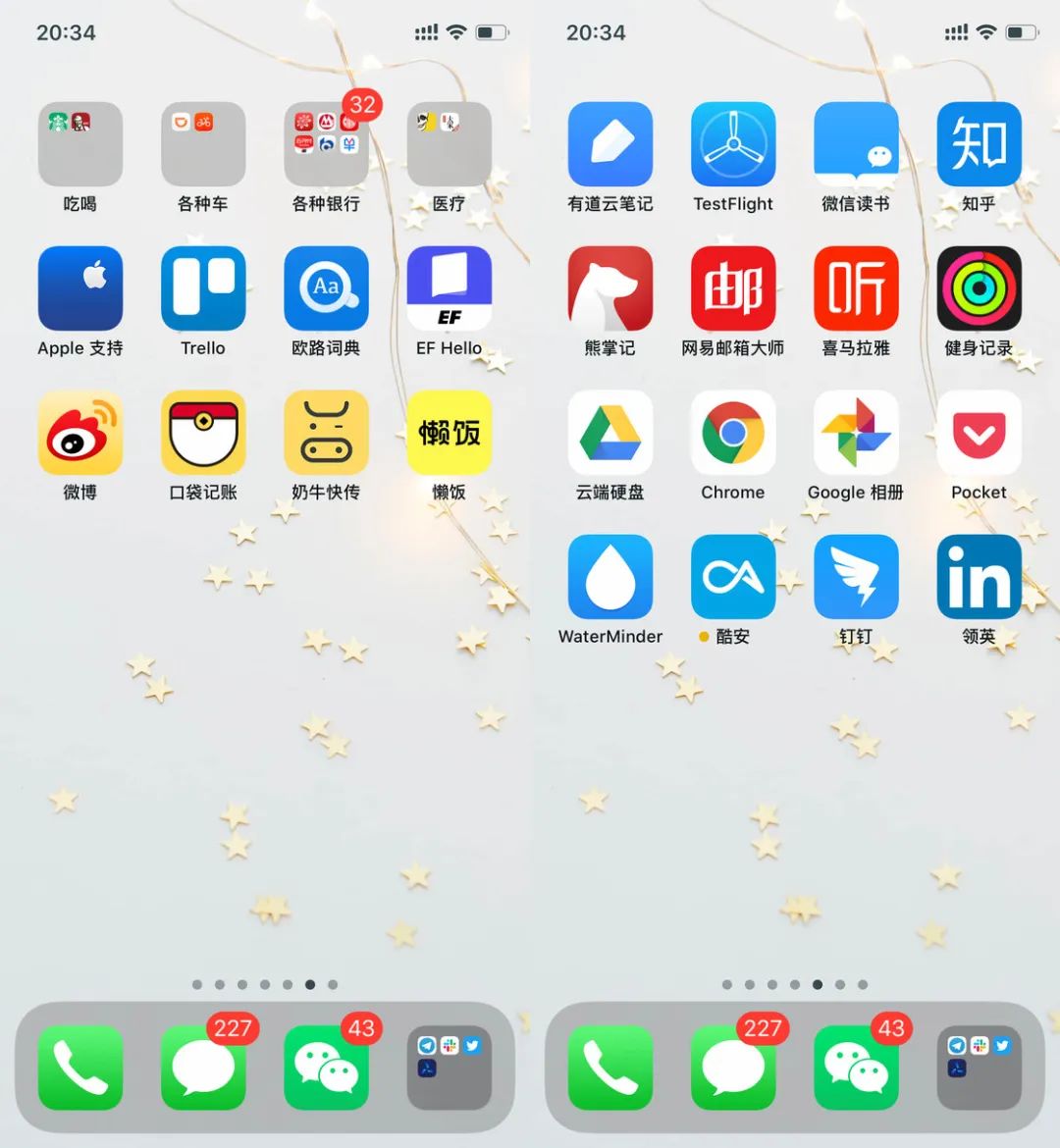
Task: Launch 网易邮箱大师 mail app
Action: pyautogui.click(x=733, y=288)
